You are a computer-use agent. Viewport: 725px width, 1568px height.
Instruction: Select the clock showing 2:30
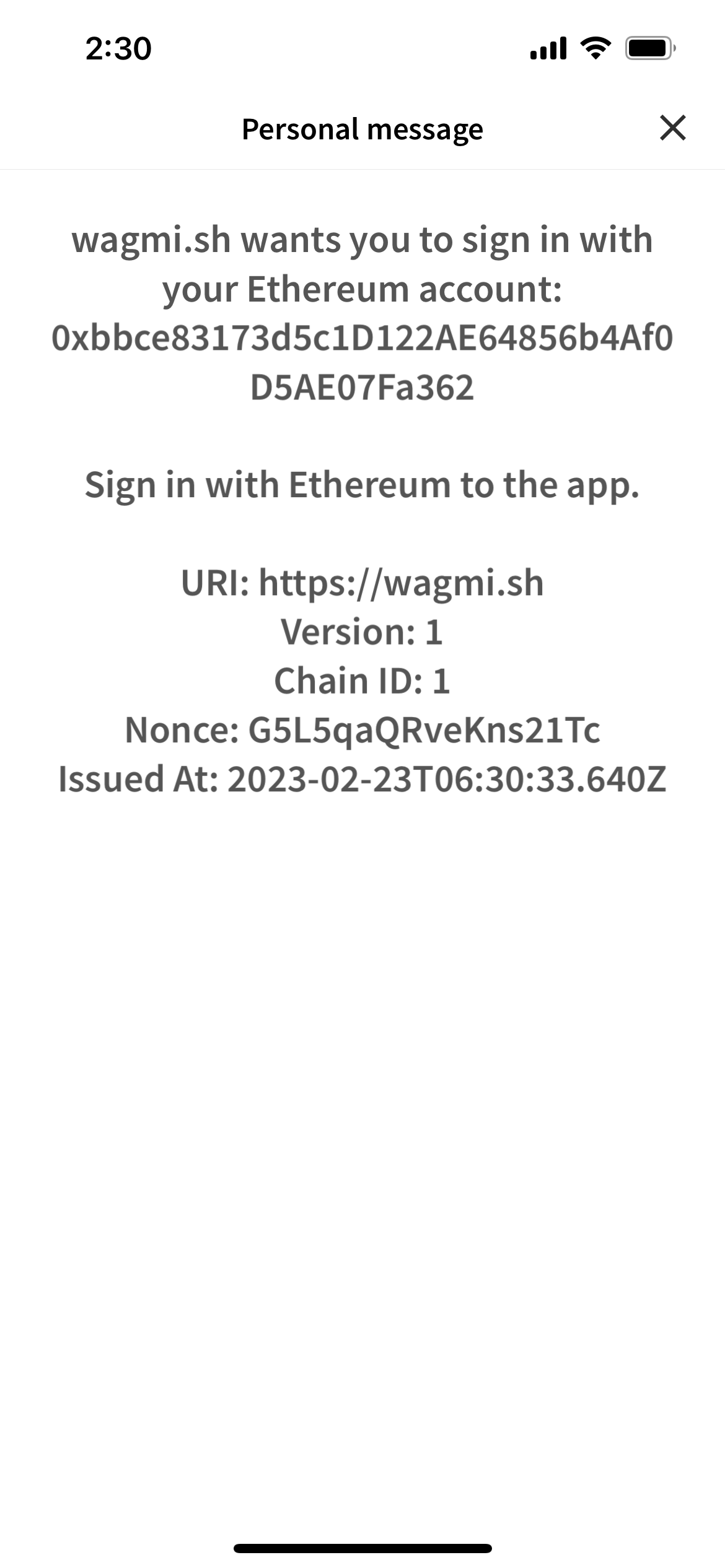point(118,48)
